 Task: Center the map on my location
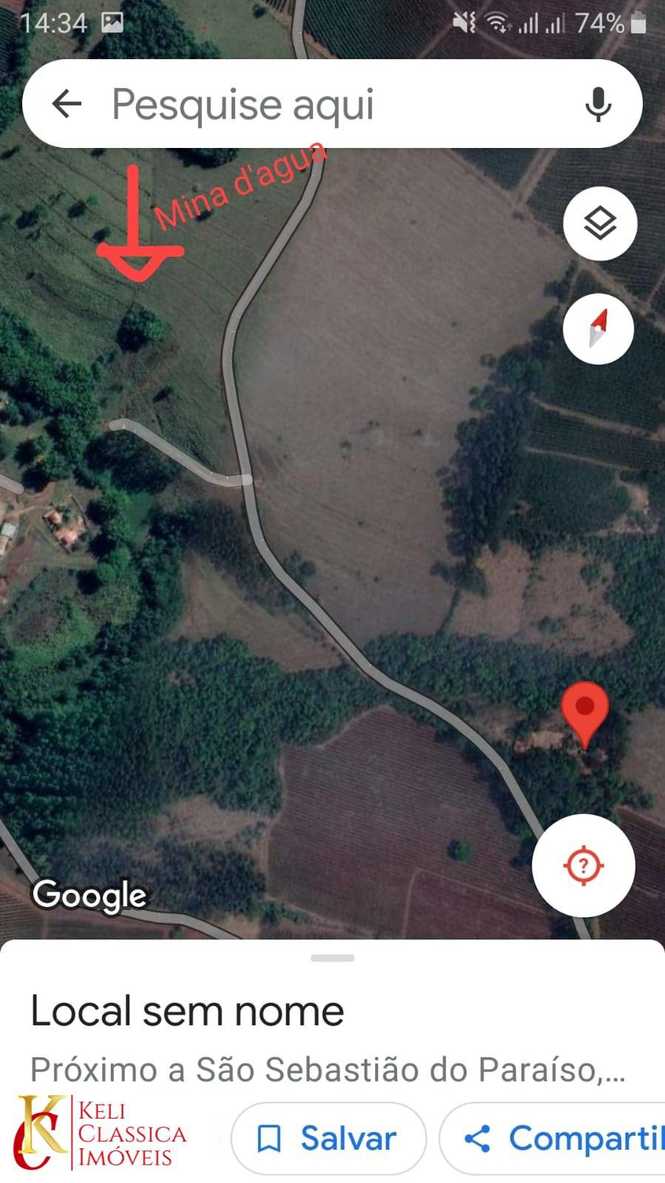(583, 865)
